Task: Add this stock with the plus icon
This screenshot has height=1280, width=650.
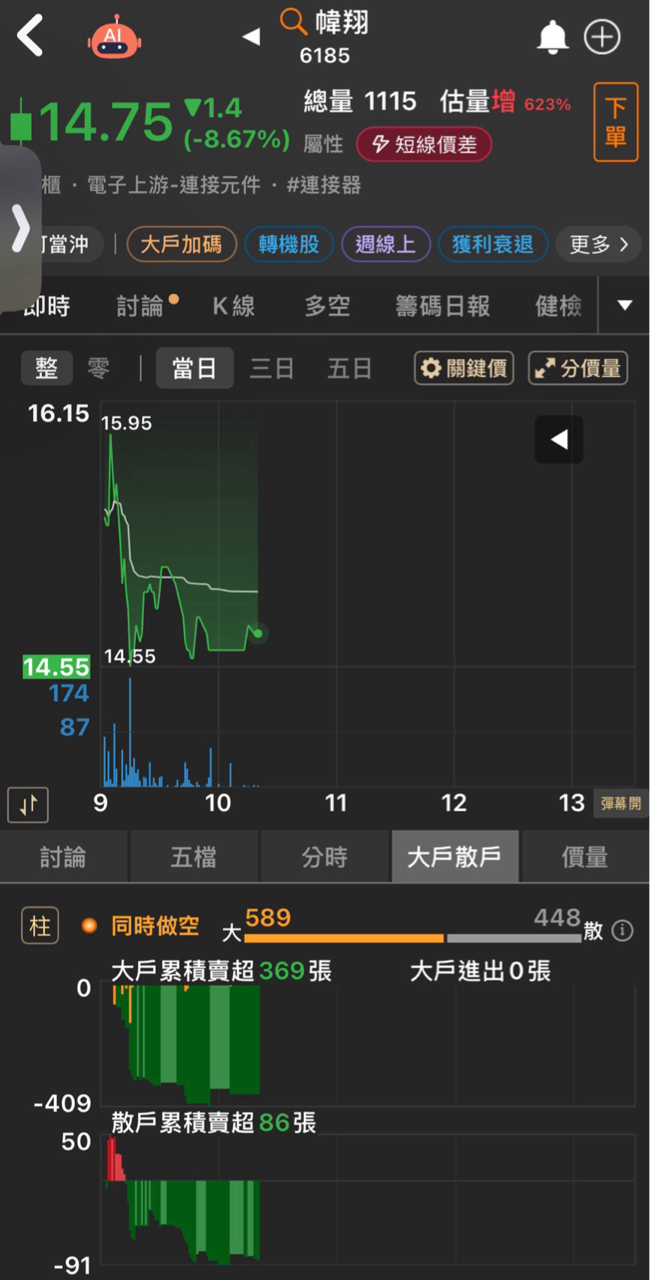Action: pyautogui.click(x=602, y=38)
